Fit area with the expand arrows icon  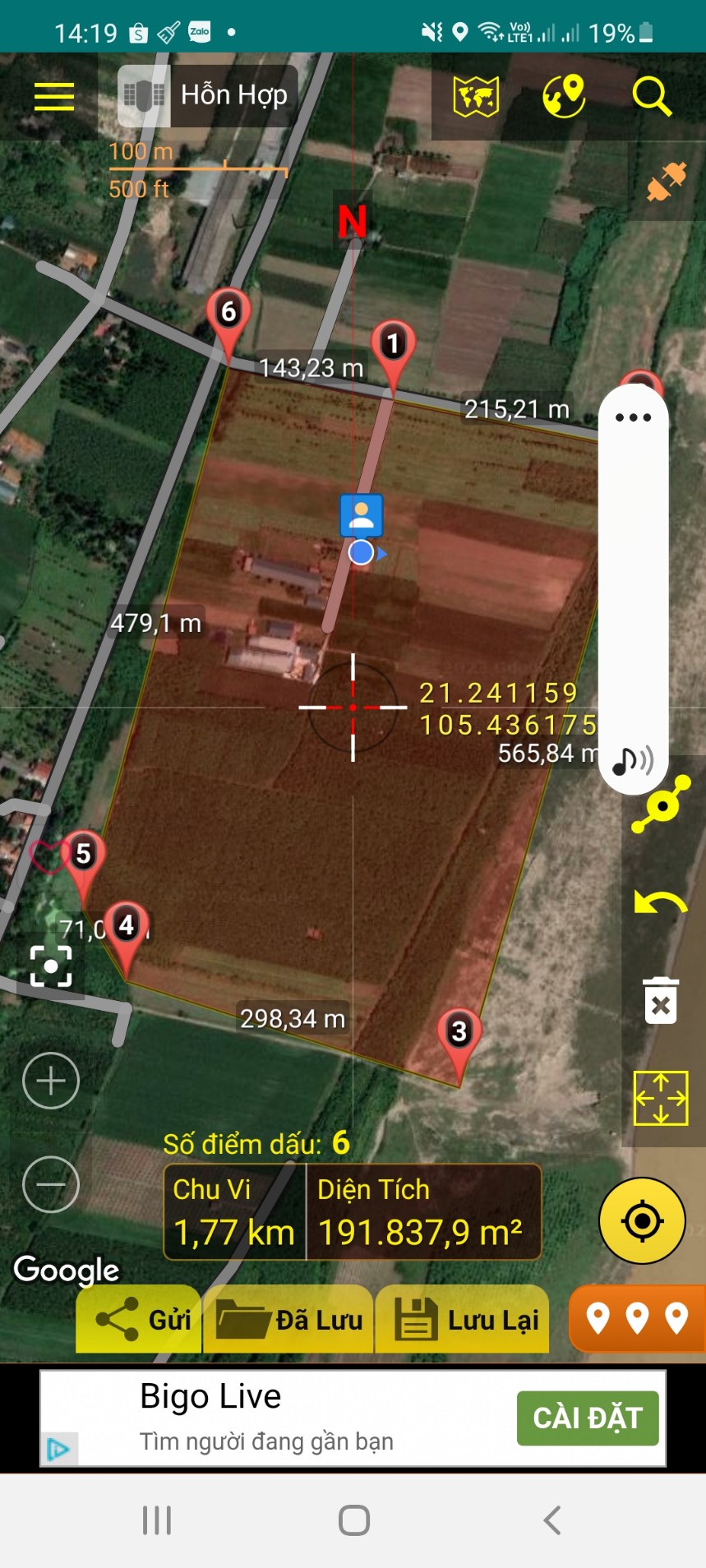(661, 1098)
